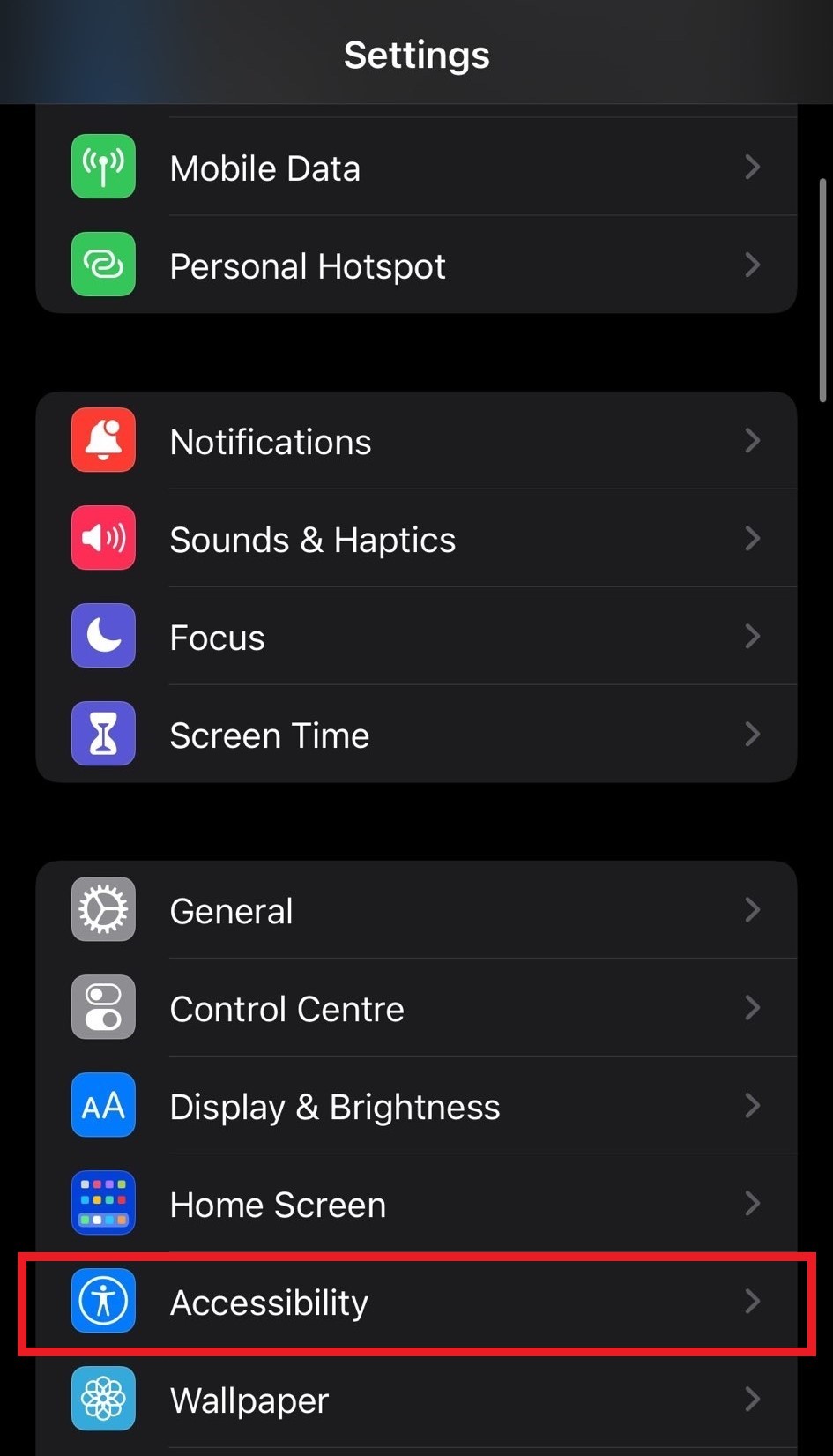Tap the Focus crescent moon icon
Image resolution: width=833 pixels, height=1456 pixels.
pyautogui.click(x=103, y=636)
